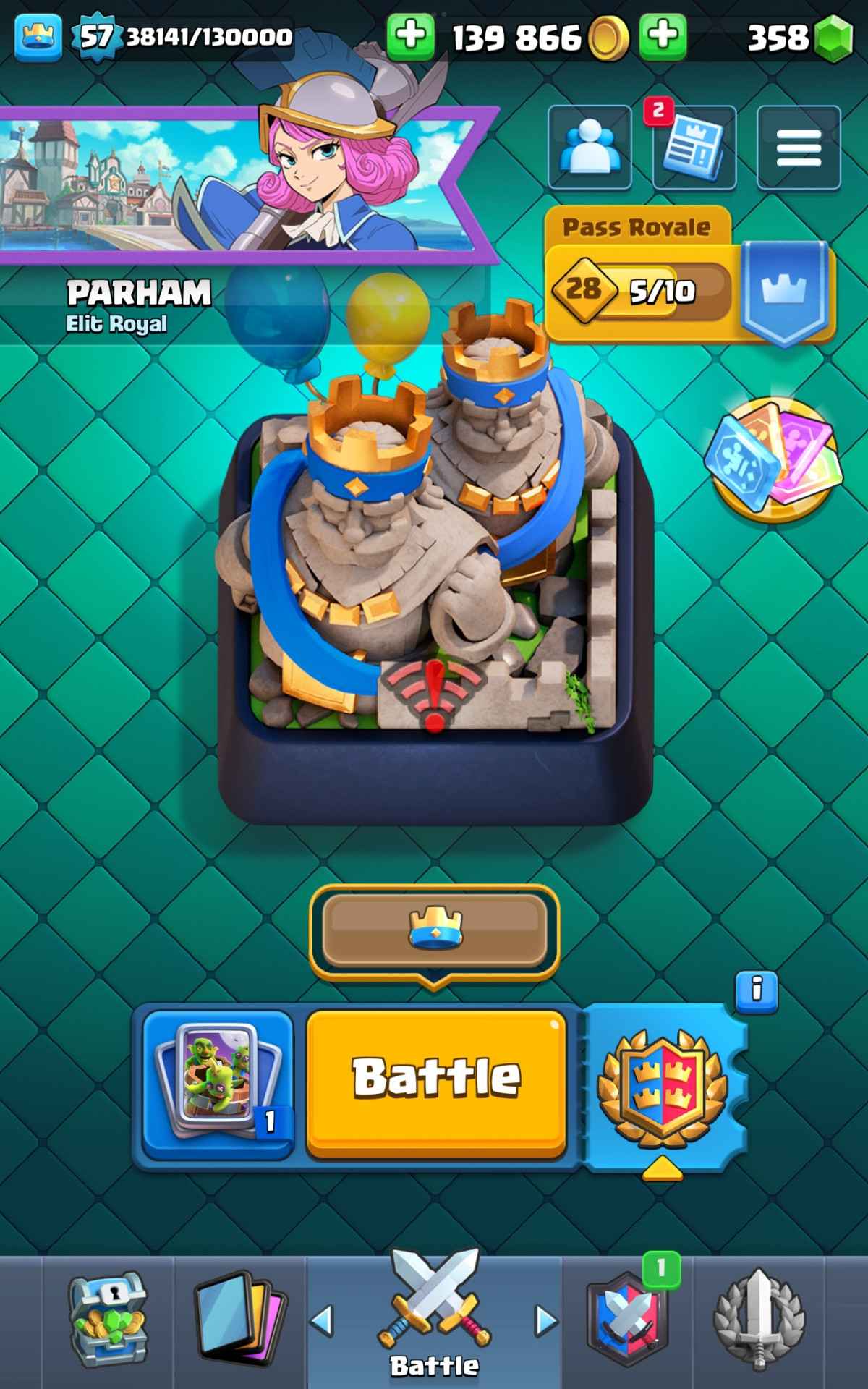Buy gems using the green plus
The width and height of the screenshot is (868, 1389).
(663, 36)
